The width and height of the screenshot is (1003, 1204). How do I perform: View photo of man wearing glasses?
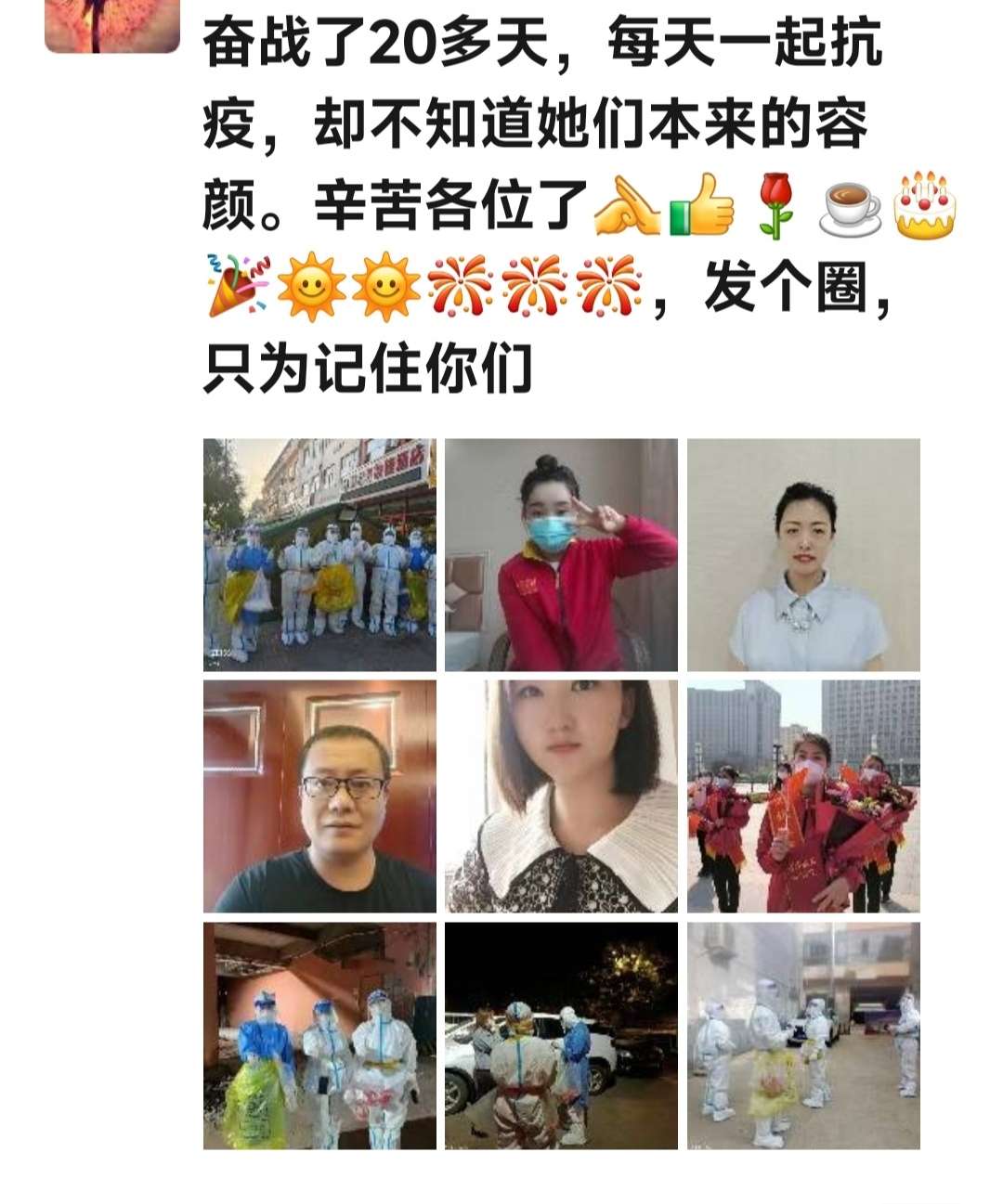click(x=319, y=796)
